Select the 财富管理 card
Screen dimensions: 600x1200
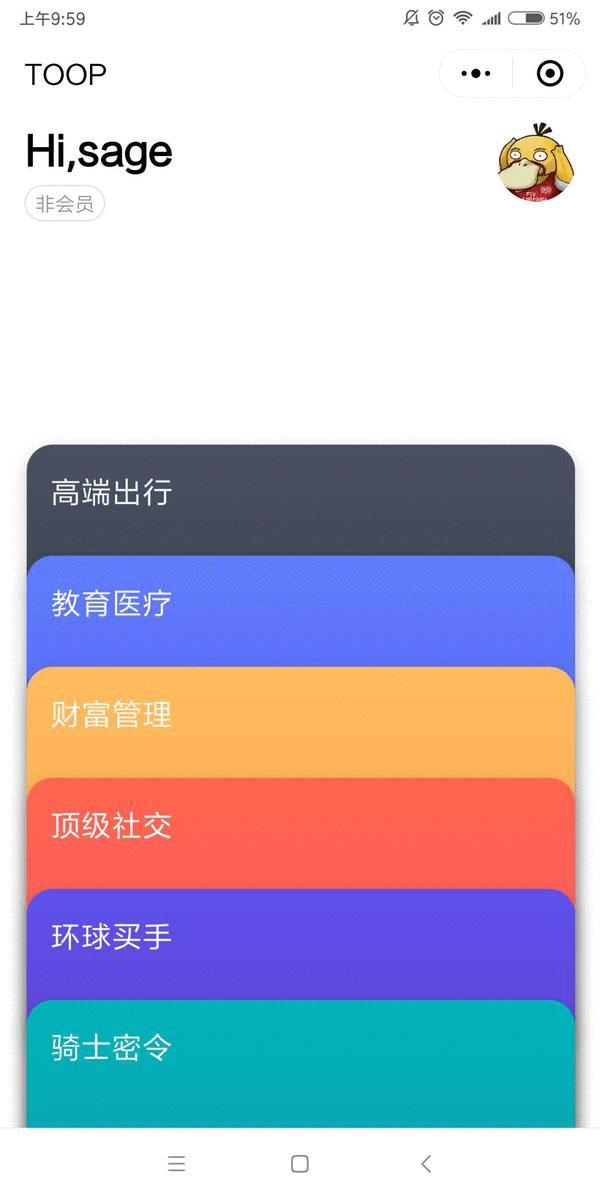click(301, 722)
